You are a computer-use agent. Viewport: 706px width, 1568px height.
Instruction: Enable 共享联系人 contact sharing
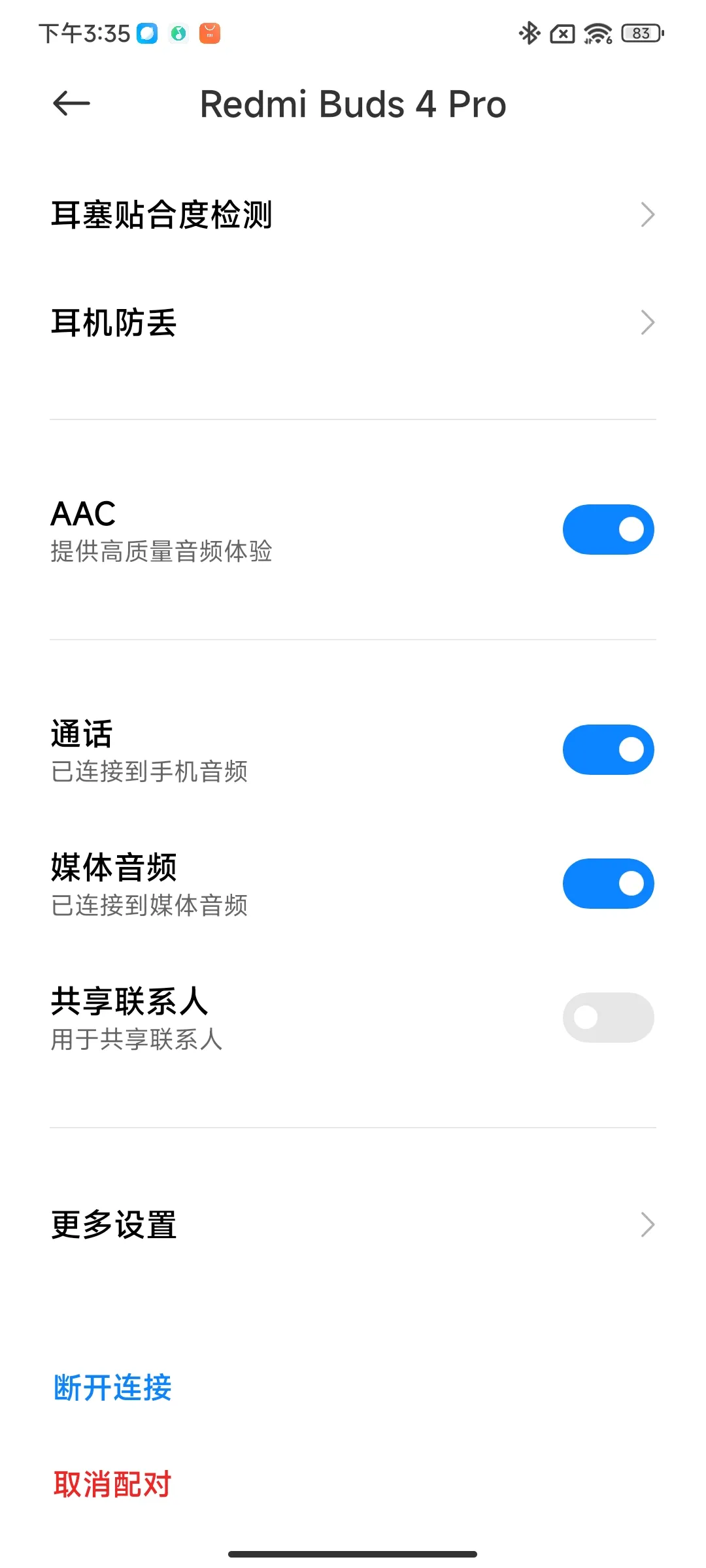coord(608,1017)
